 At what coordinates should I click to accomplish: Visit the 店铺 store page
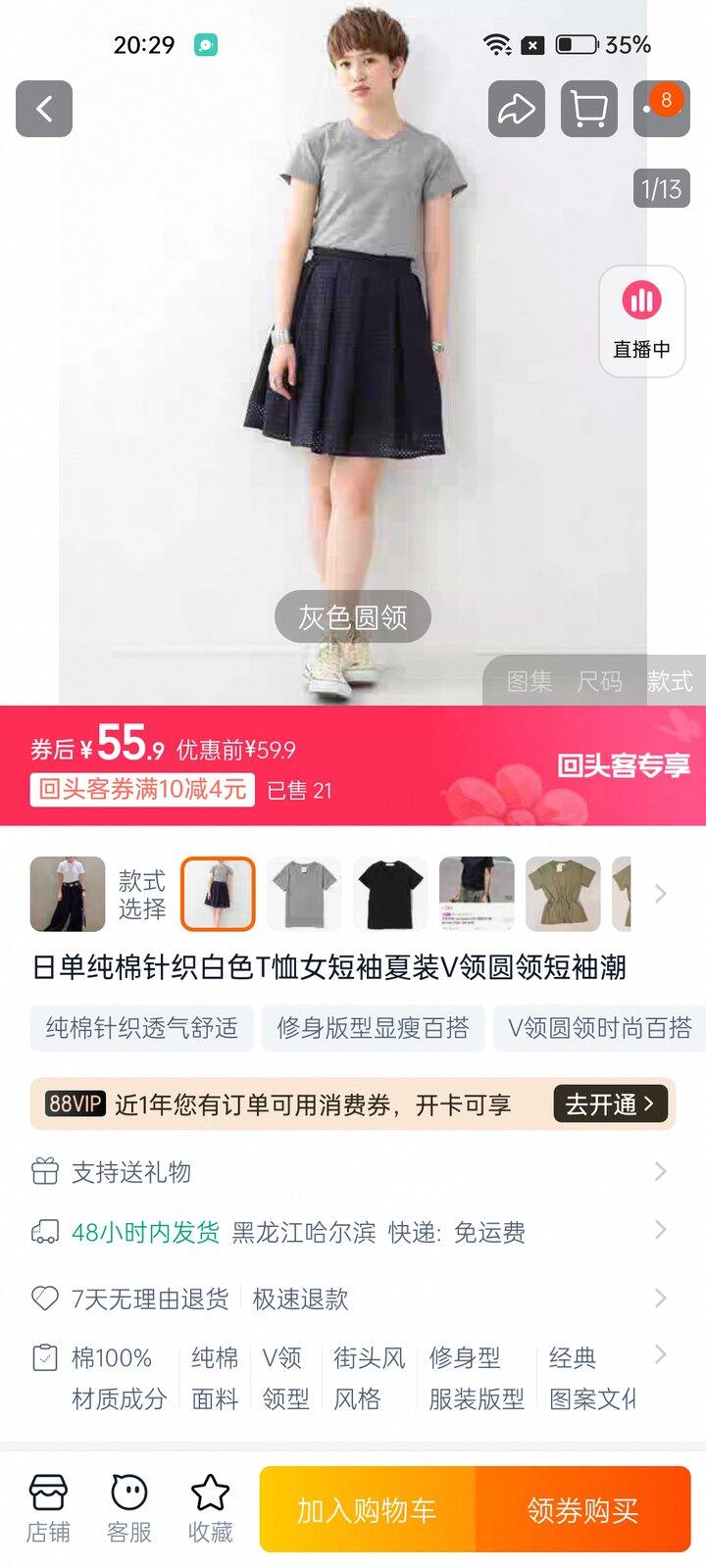point(48,1508)
